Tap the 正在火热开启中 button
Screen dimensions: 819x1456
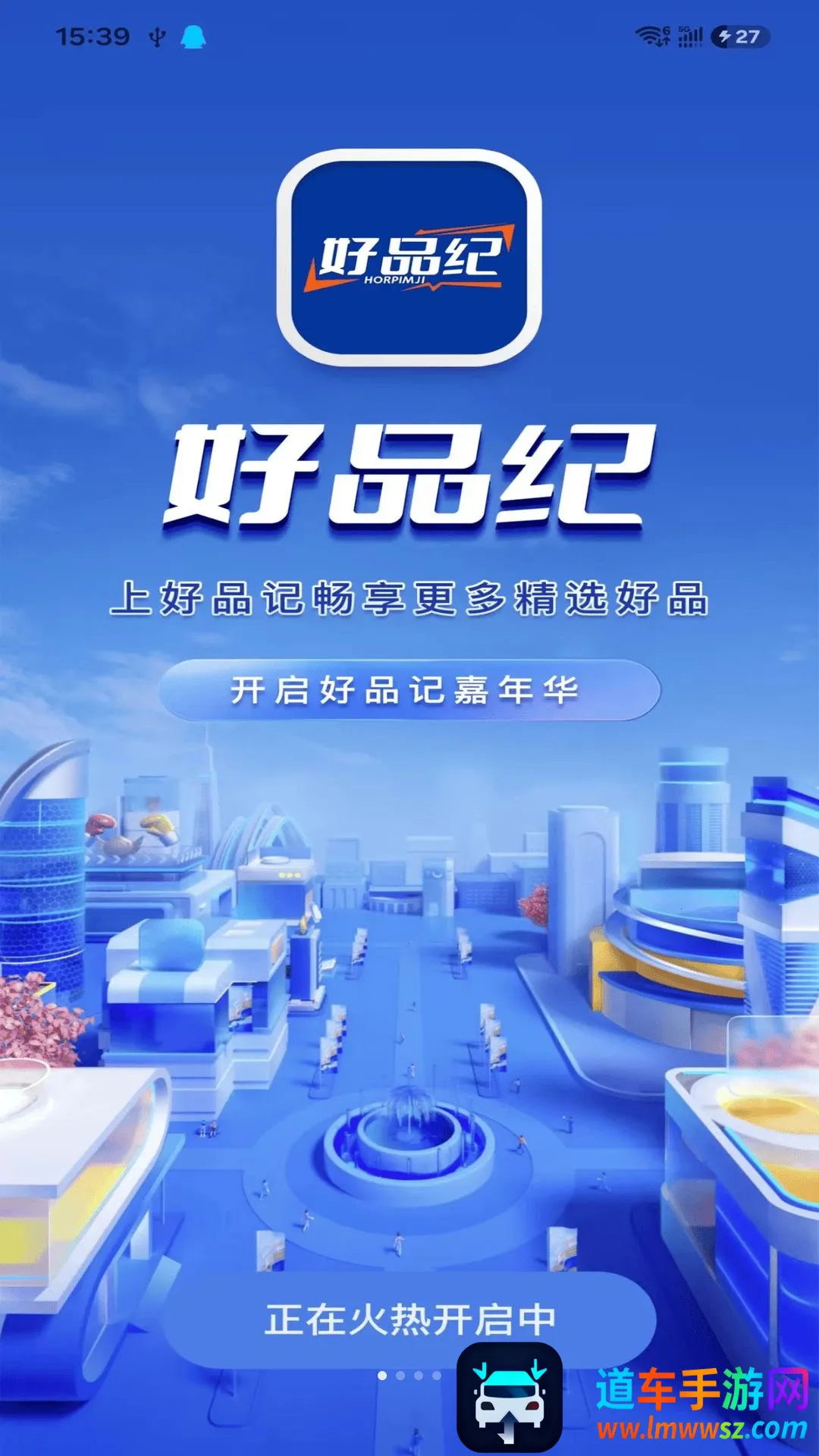pyautogui.click(x=409, y=1320)
